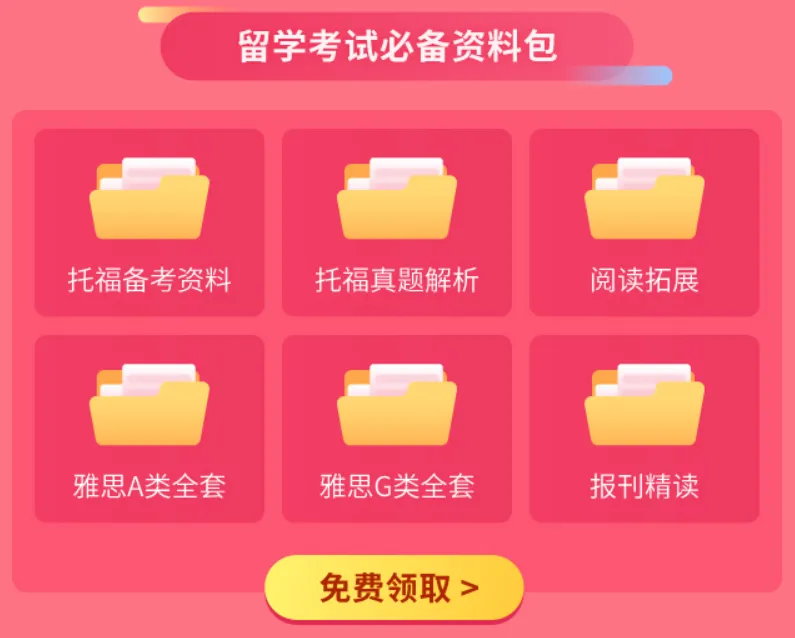Open the 报刊精读 folder card

[x=644, y=428]
